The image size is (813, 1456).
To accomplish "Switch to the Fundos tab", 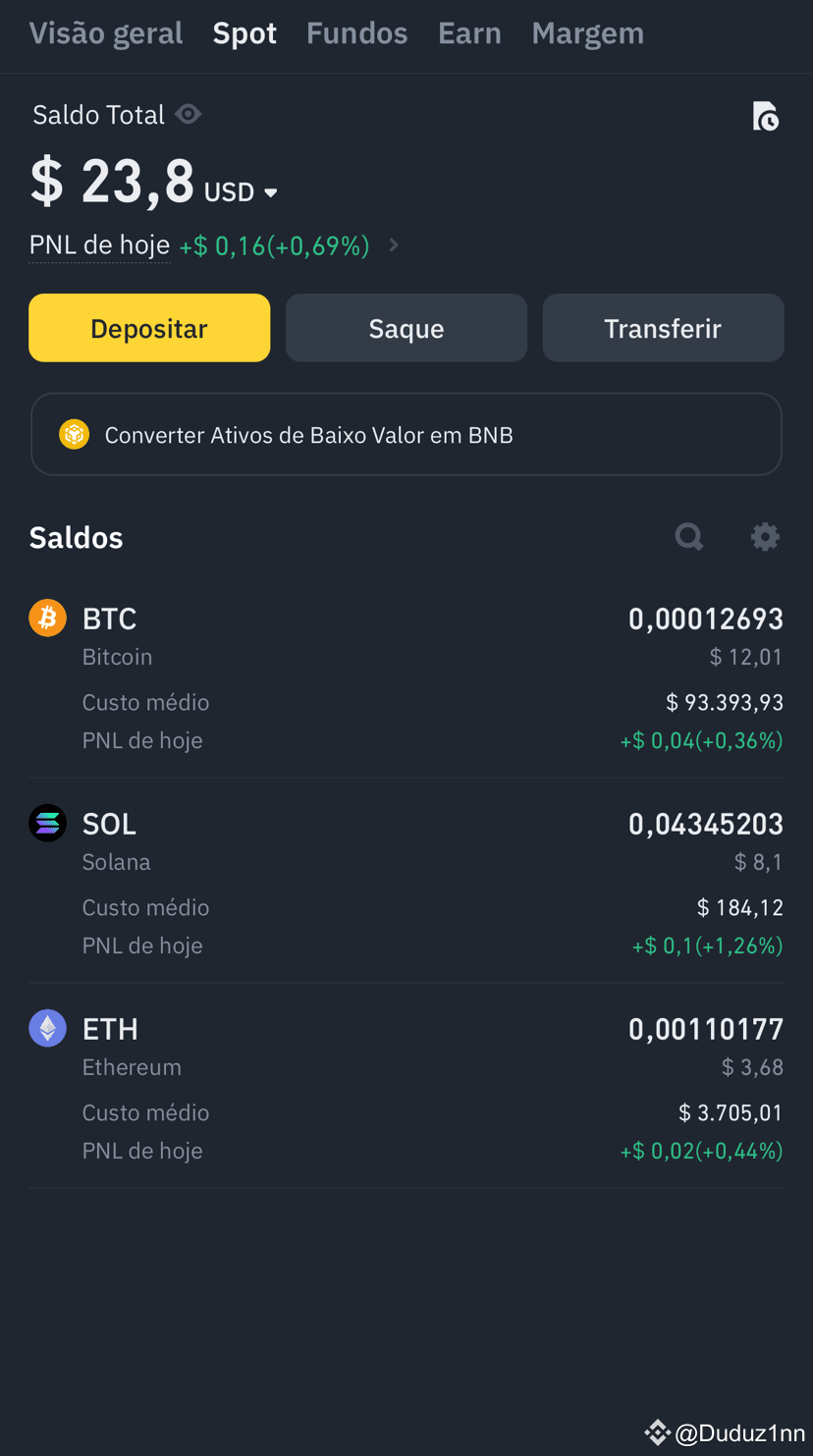I will point(356,32).
